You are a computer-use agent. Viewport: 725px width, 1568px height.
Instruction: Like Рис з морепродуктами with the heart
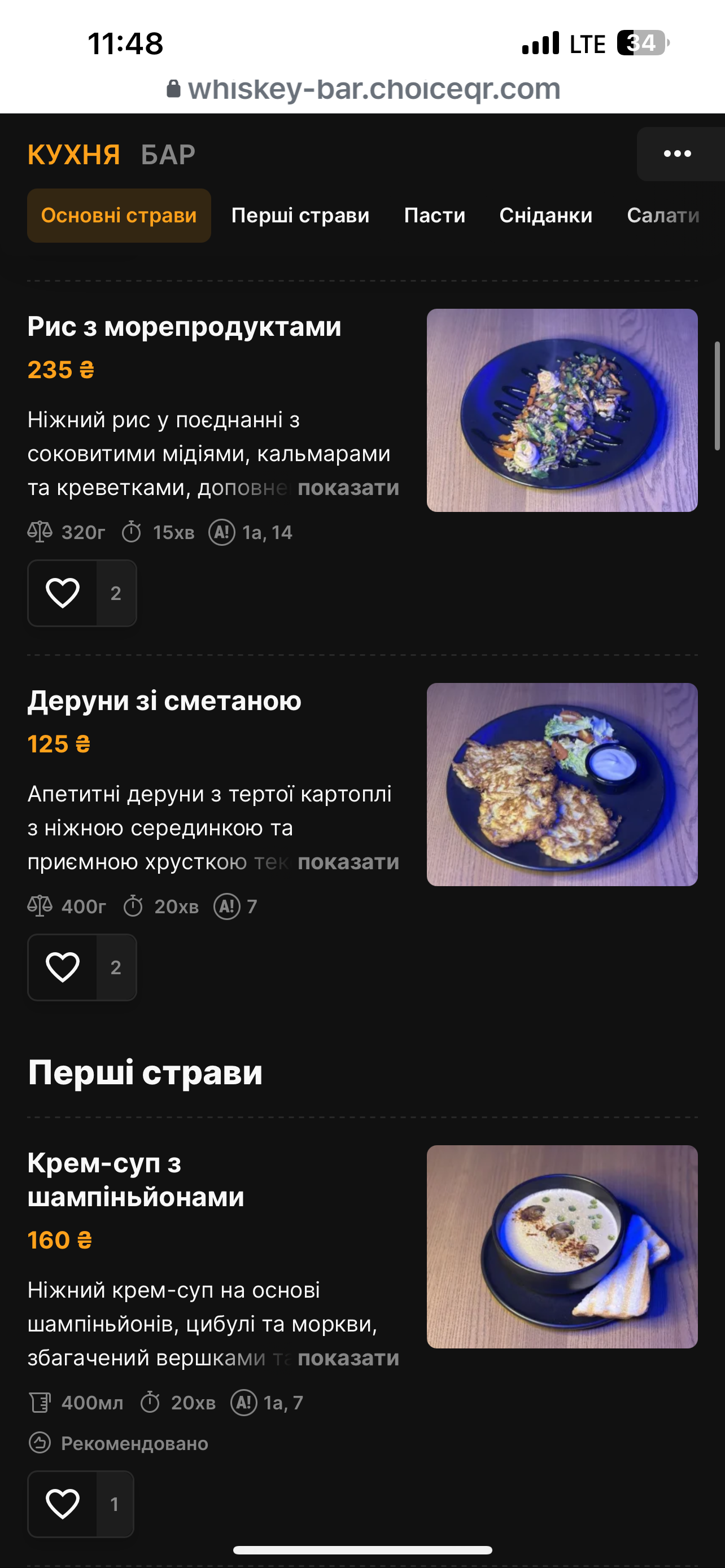coord(62,593)
